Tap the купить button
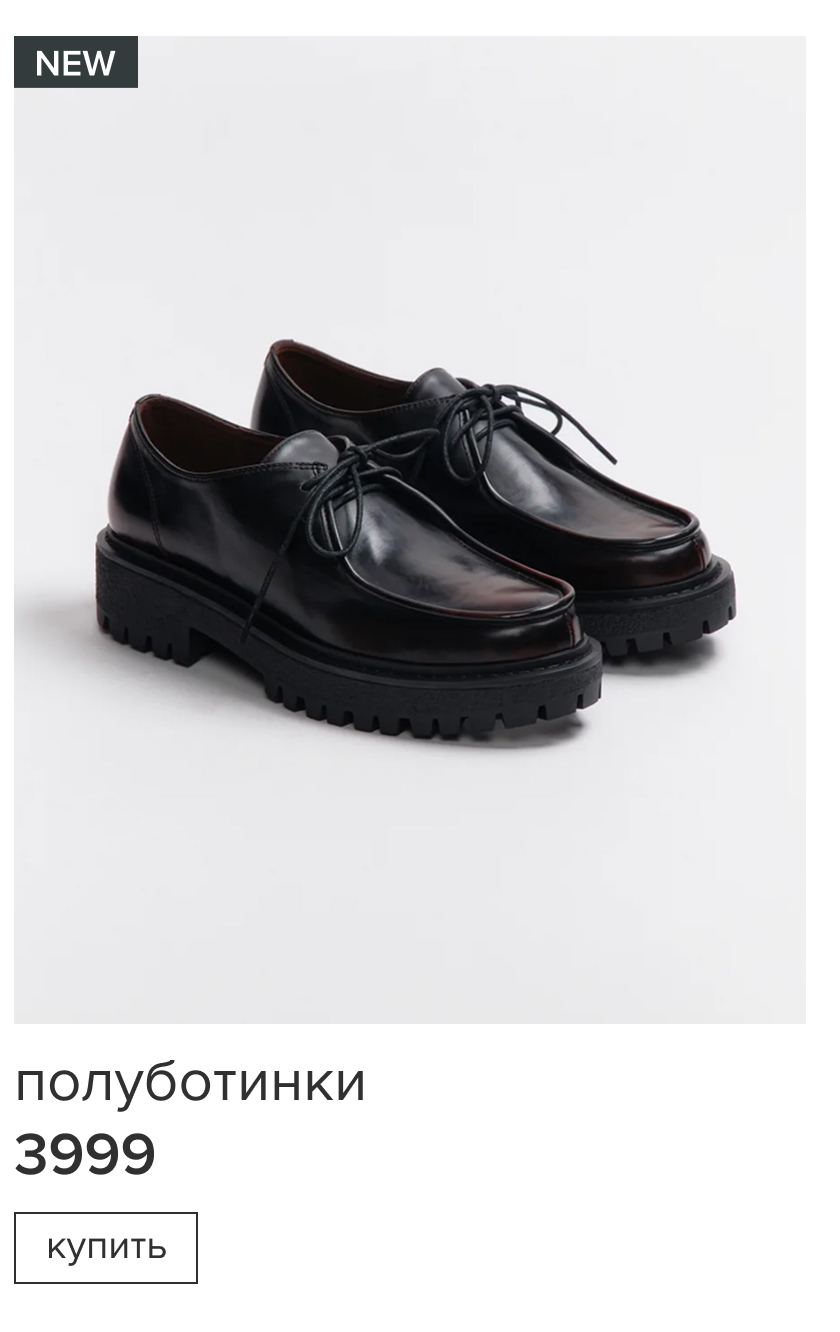The width and height of the screenshot is (840, 1332). point(106,1247)
